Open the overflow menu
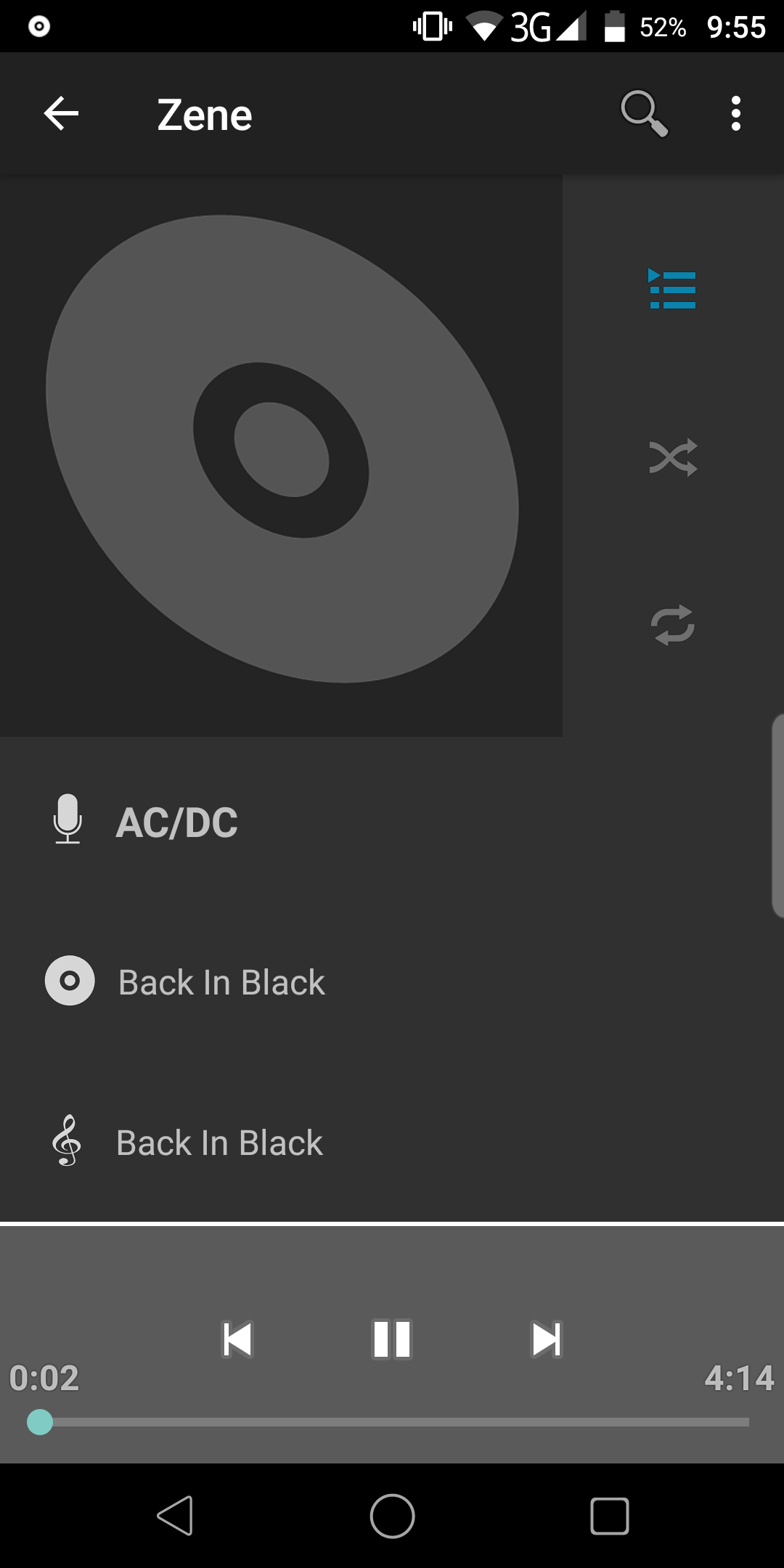Image resolution: width=784 pixels, height=1568 pixels. 736,114
